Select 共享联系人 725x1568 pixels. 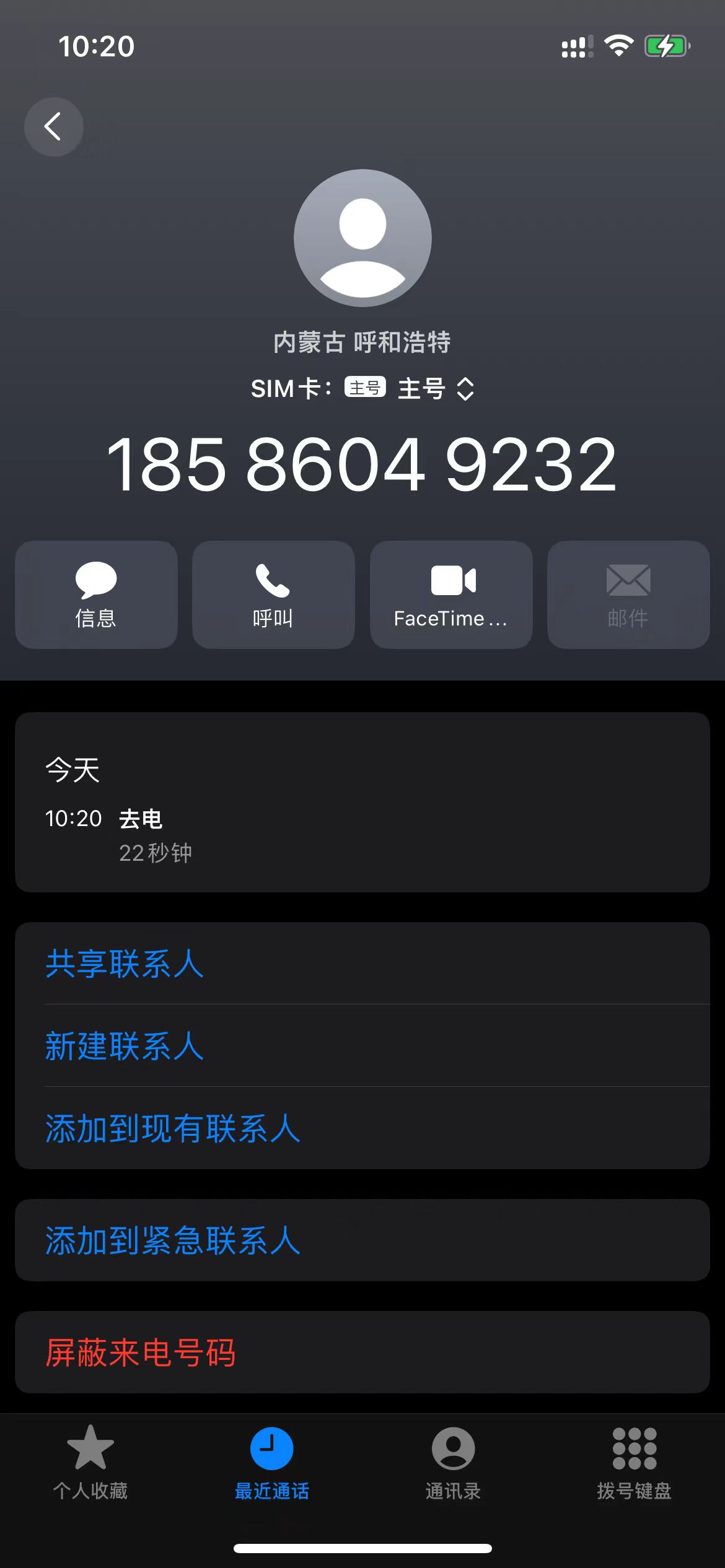pyautogui.click(x=362, y=964)
